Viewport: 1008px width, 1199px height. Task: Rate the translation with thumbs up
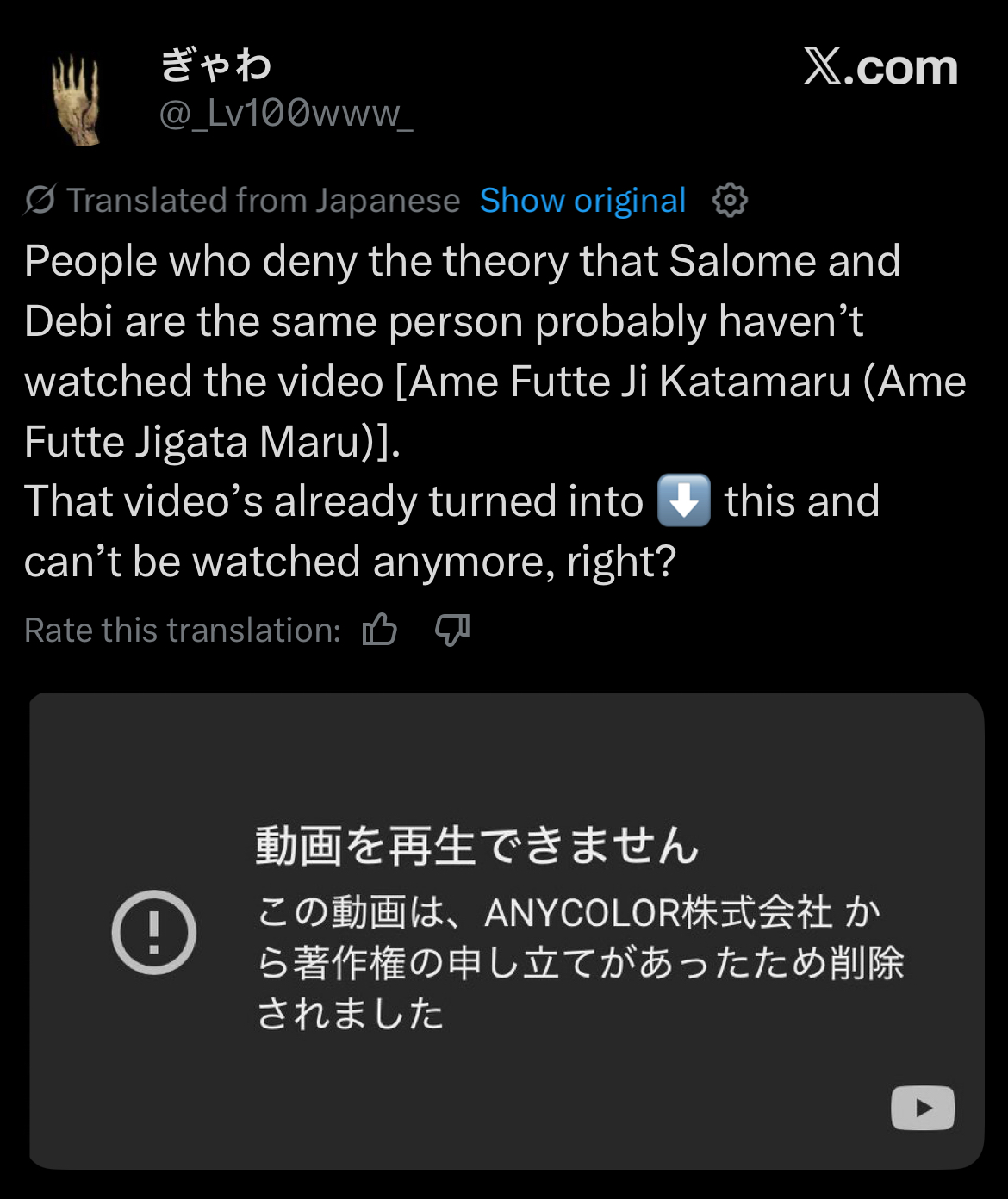(380, 630)
